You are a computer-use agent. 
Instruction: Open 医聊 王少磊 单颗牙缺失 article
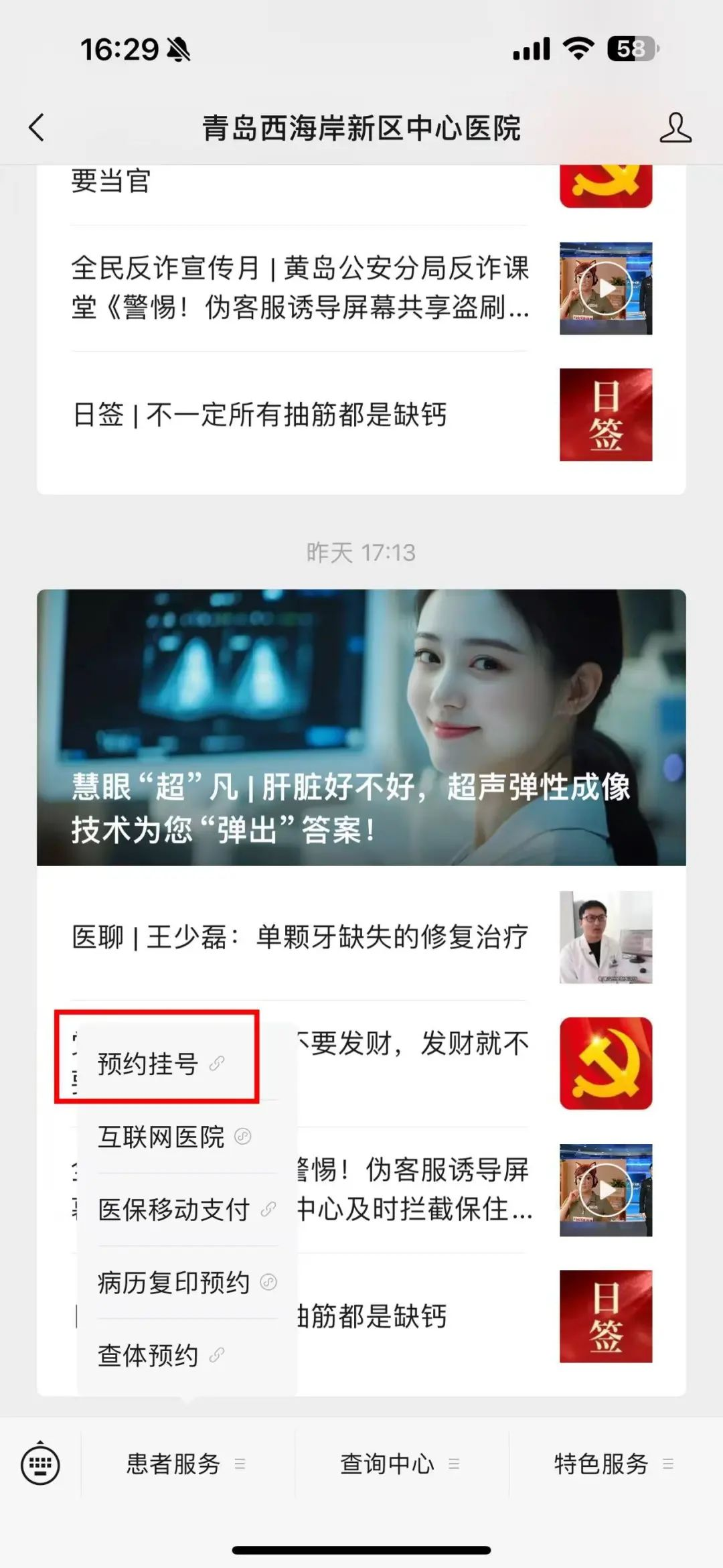pos(301,936)
